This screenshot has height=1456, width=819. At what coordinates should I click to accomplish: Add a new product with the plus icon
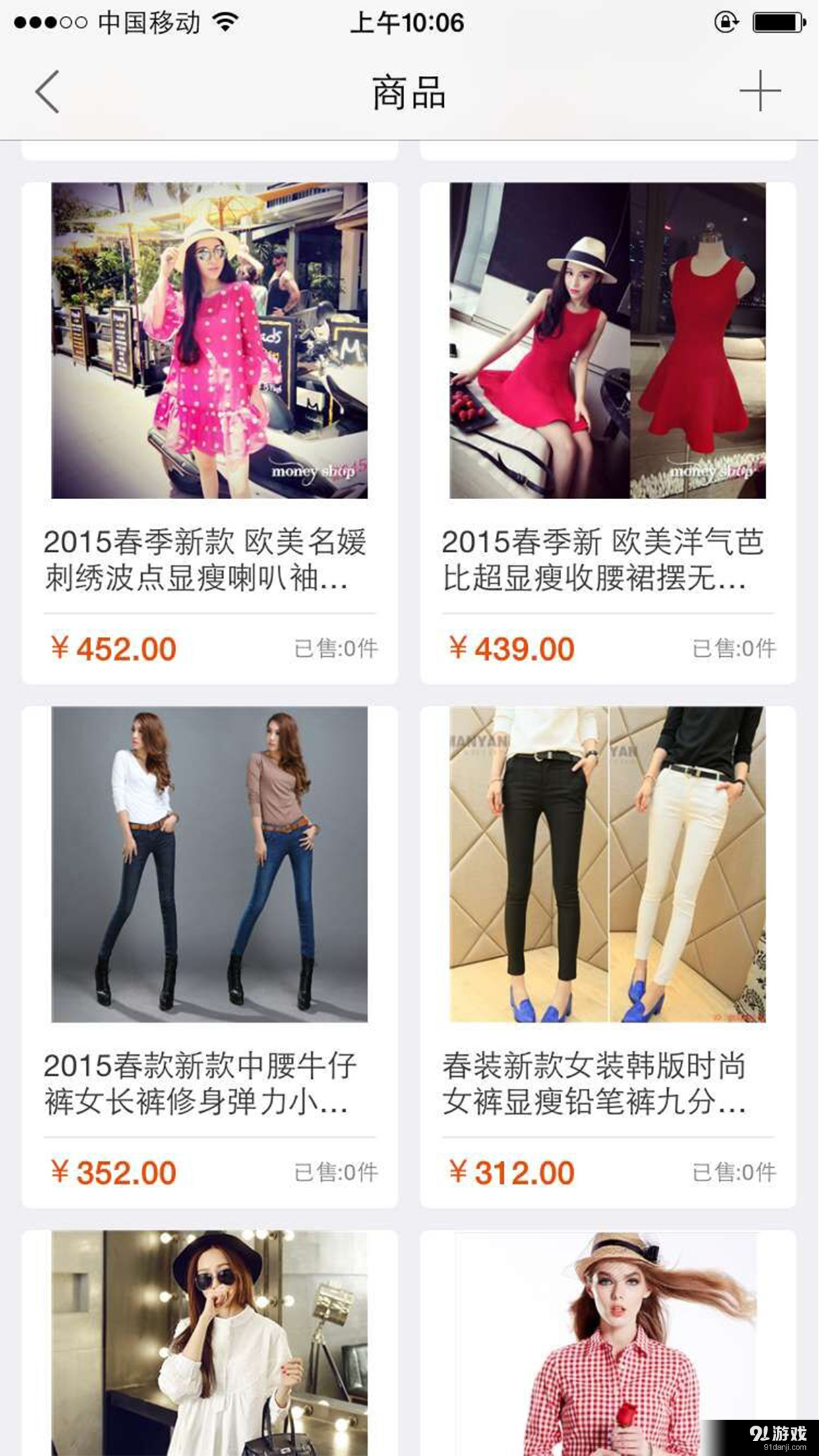[760, 91]
